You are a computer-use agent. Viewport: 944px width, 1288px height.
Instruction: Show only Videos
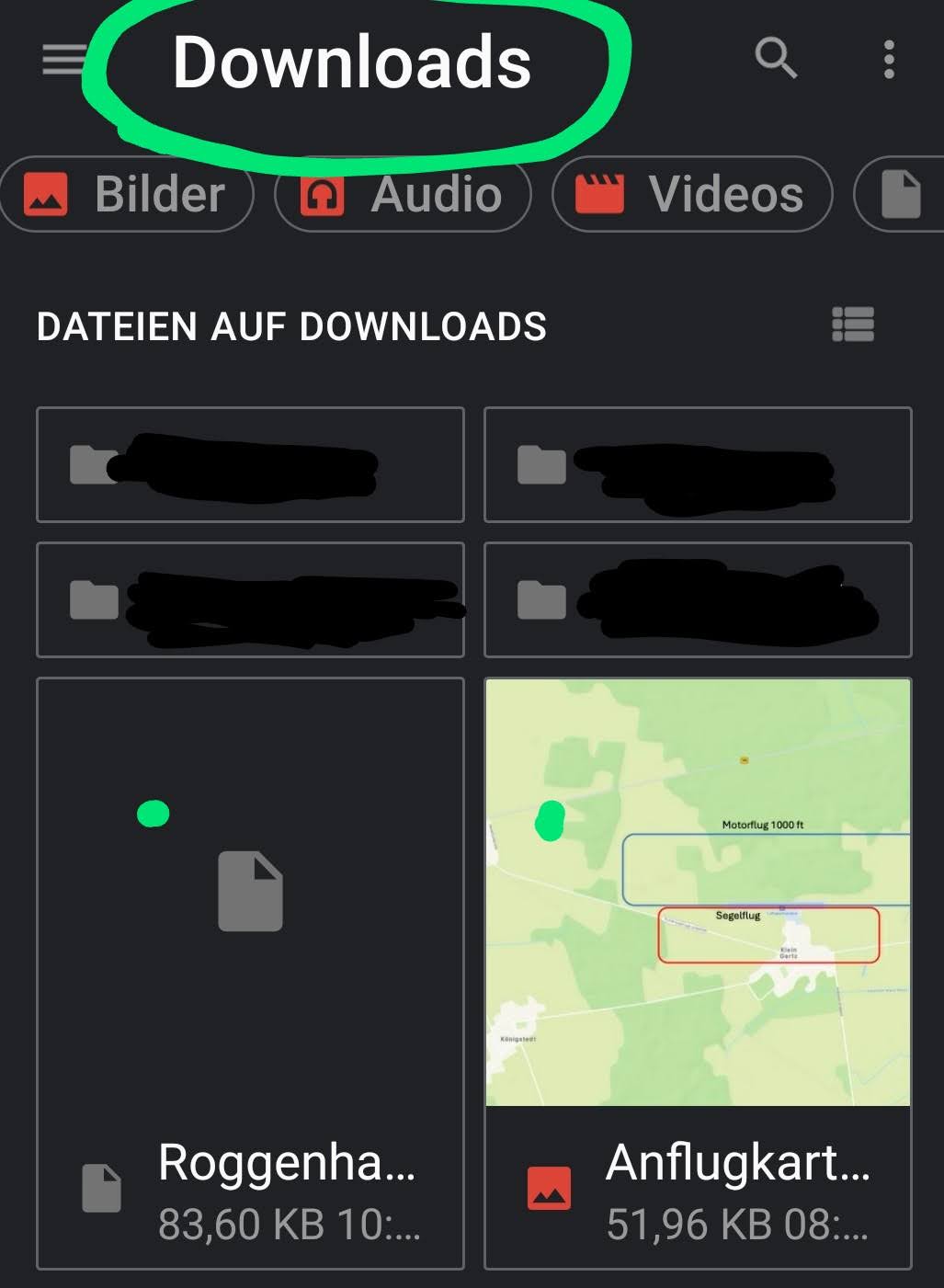[x=692, y=195]
